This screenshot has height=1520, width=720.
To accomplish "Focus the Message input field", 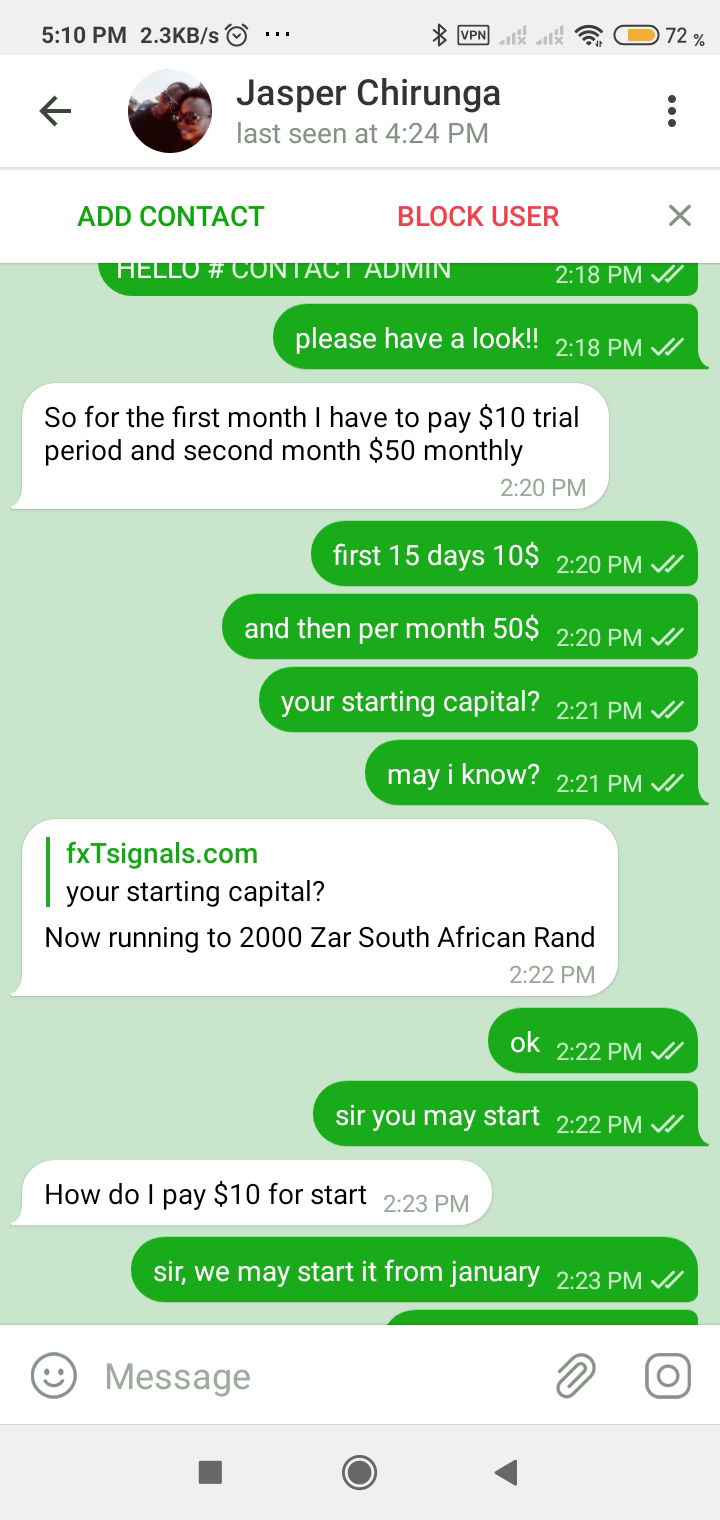I will (x=320, y=1376).
